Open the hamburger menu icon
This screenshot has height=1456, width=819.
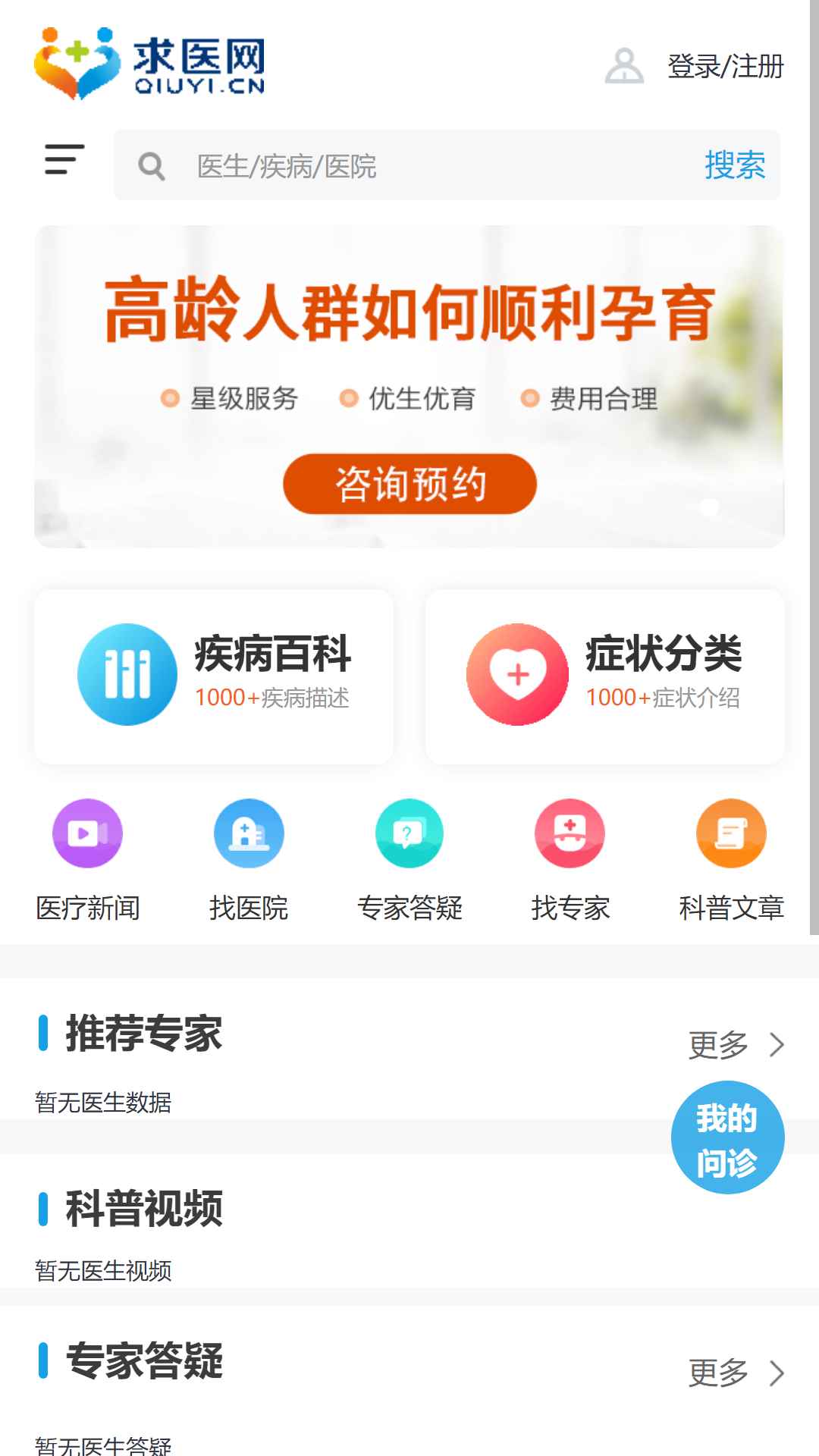(x=64, y=160)
